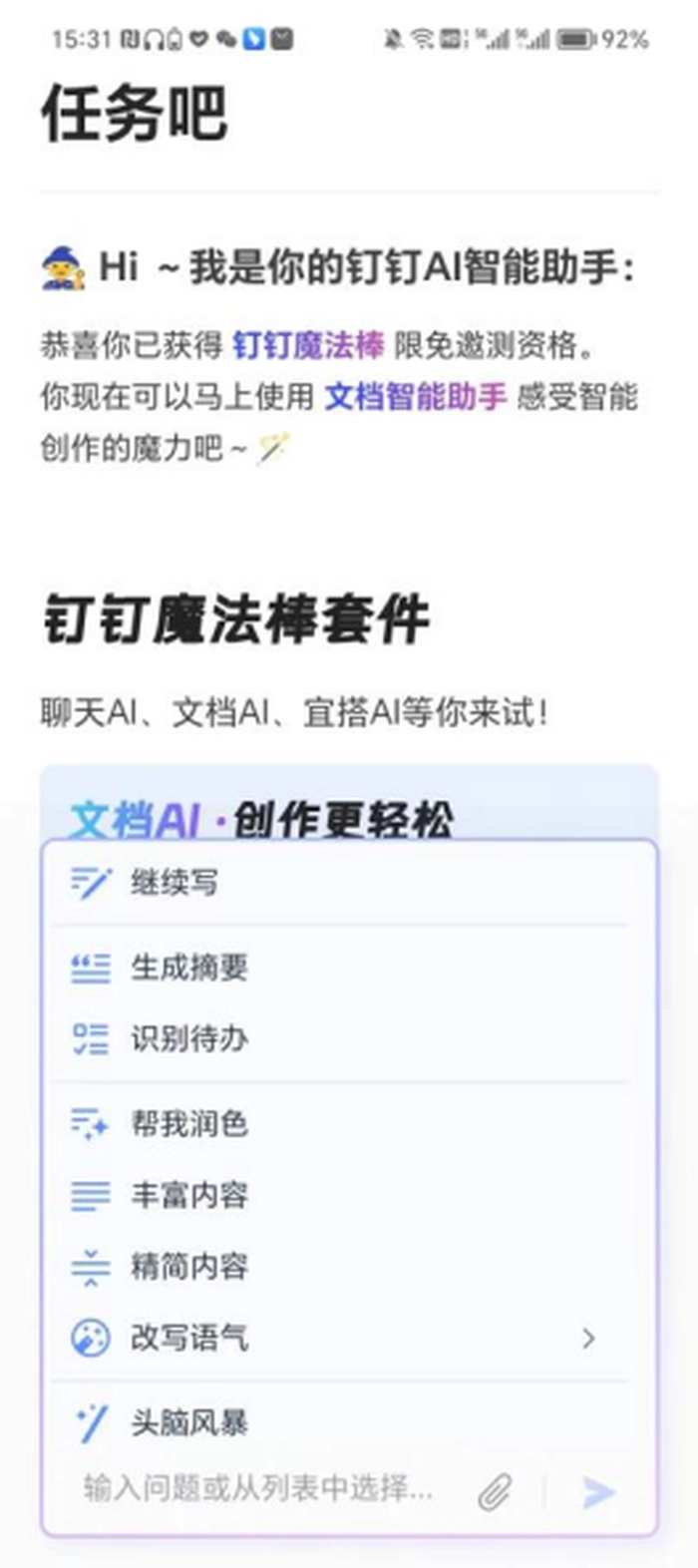Image resolution: width=698 pixels, height=1568 pixels.
Task: Tap 识别待办 in the list
Action: point(189,1039)
